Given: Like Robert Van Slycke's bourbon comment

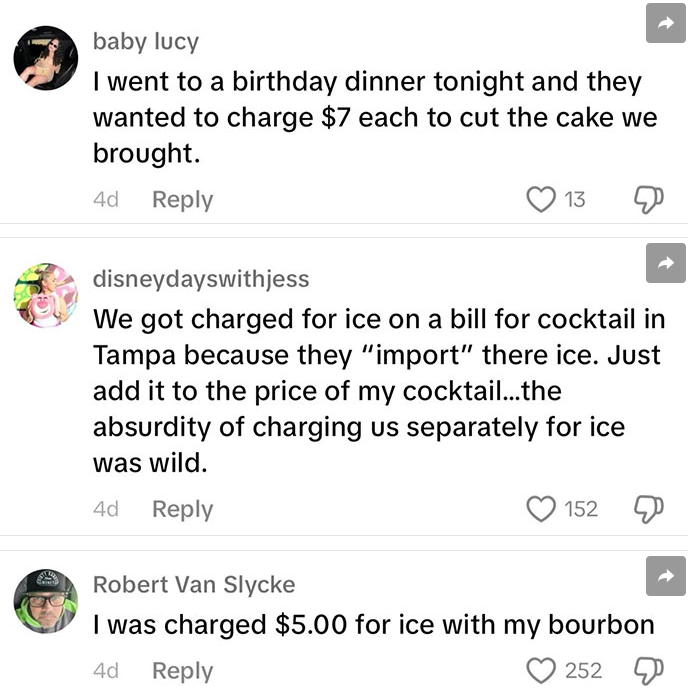Looking at the screenshot, I should click(541, 670).
